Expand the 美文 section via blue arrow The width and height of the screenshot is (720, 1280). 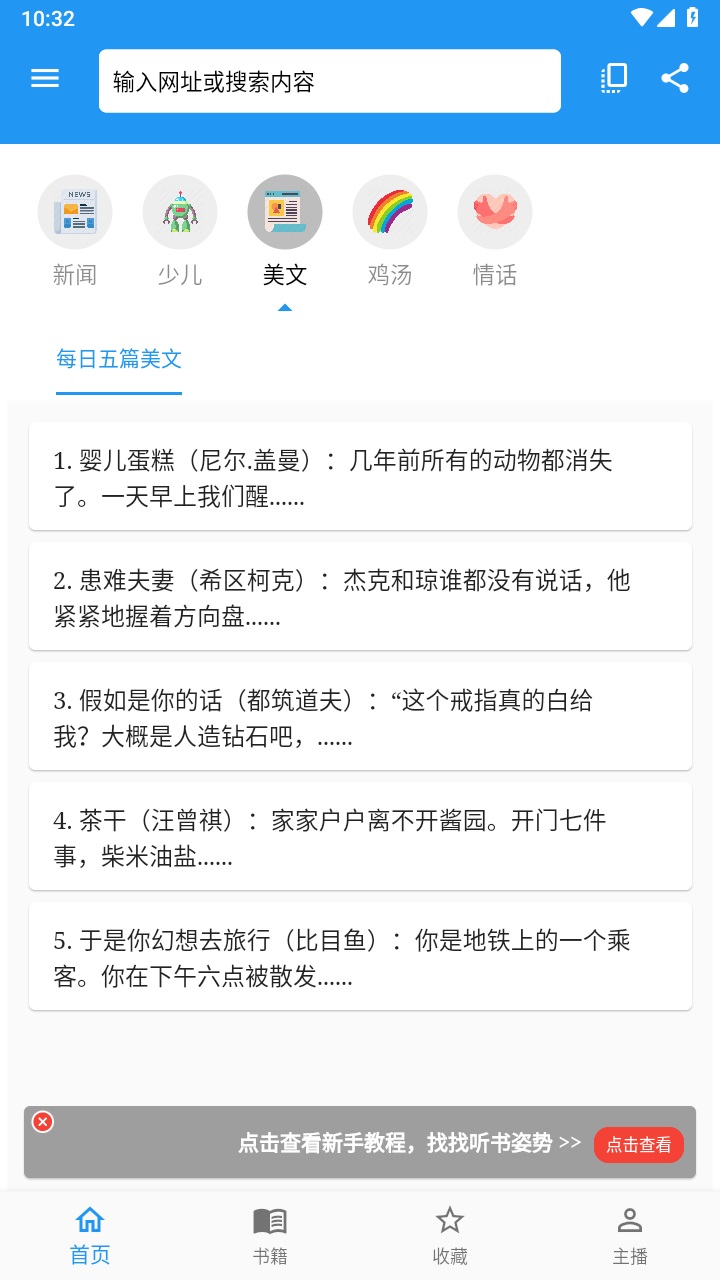pos(285,307)
